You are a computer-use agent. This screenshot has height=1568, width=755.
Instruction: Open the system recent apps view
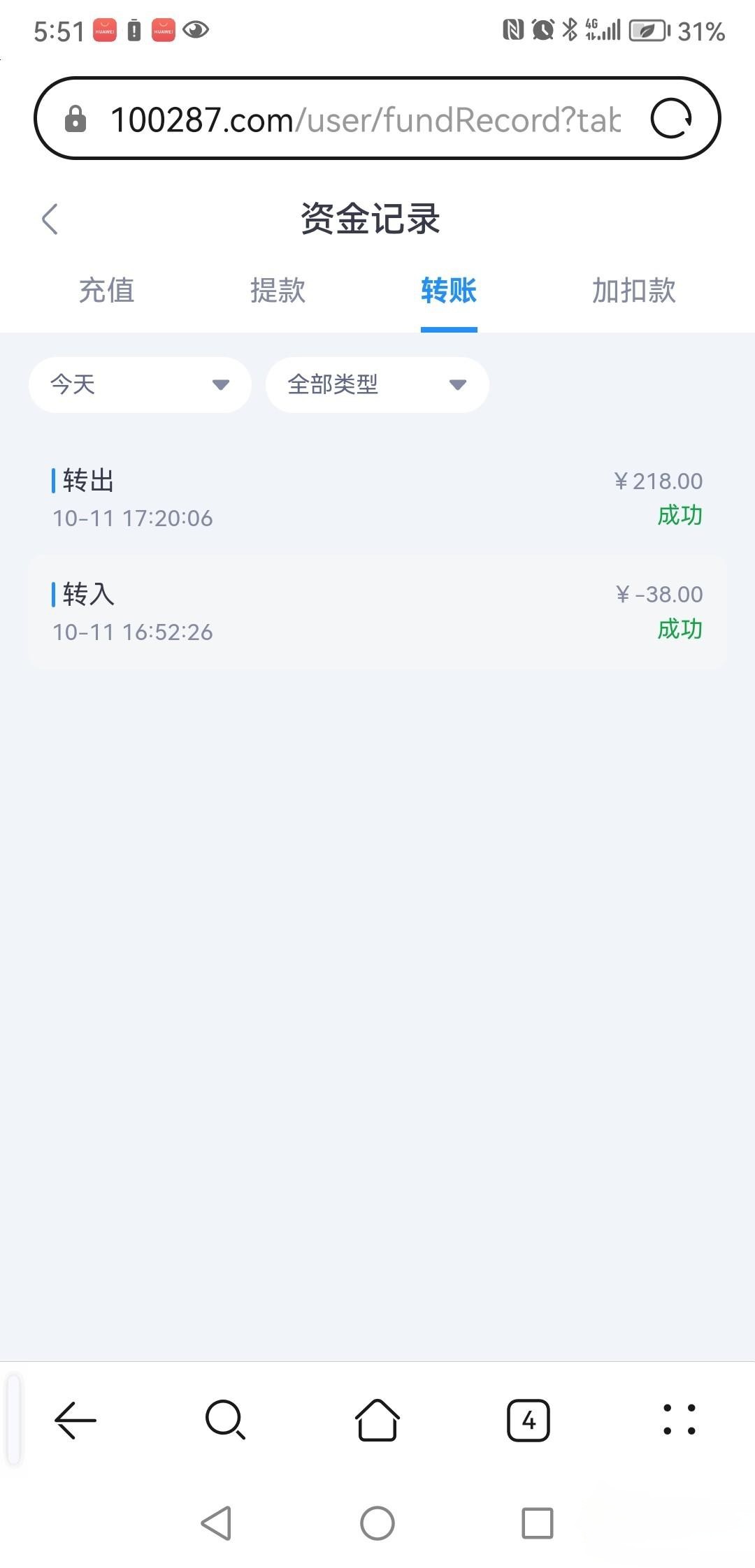click(x=538, y=1523)
